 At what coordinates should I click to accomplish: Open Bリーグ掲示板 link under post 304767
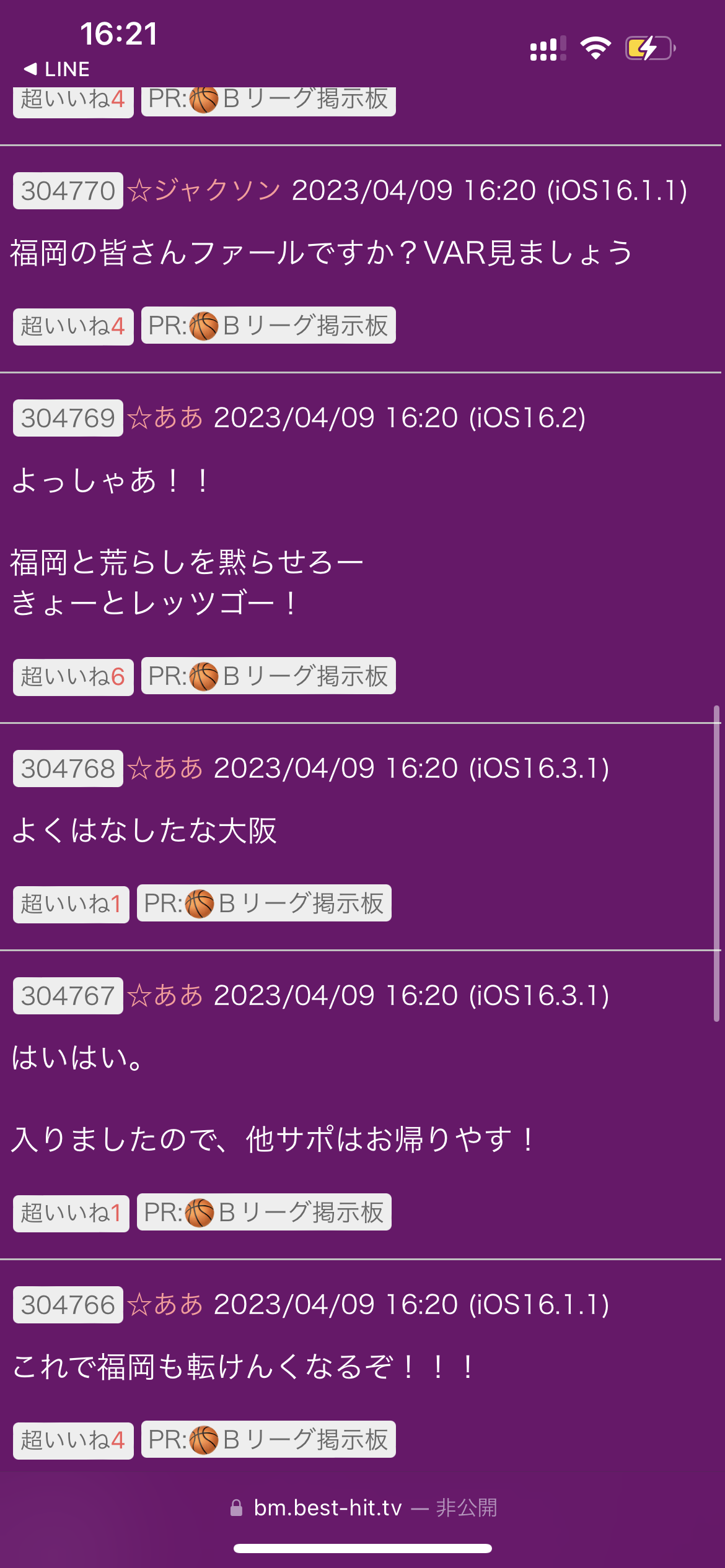(264, 1212)
